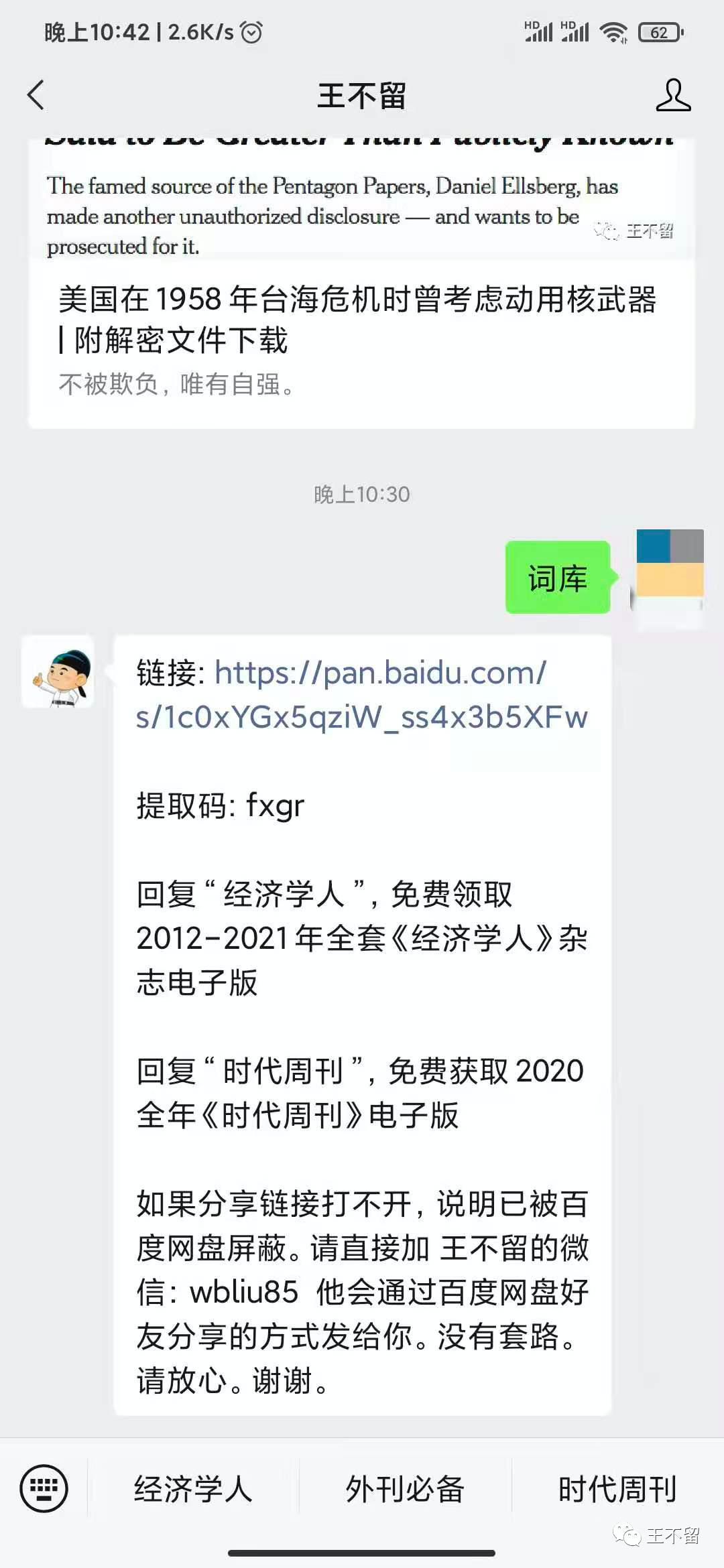Tap the 王不留 avatar beside the message

click(x=58, y=673)
